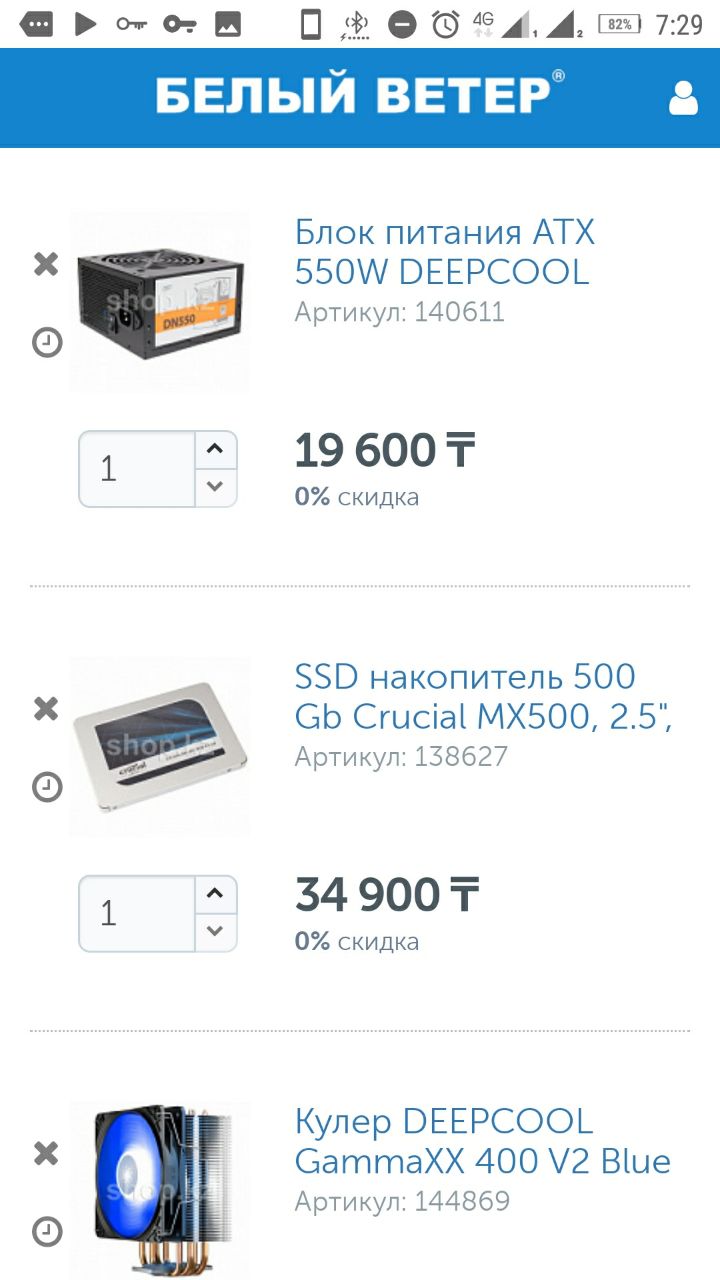Increase quantity of the Crucial MX500 SSD
The width and height of the screenshot is (720, 1280).
[214, 894]
